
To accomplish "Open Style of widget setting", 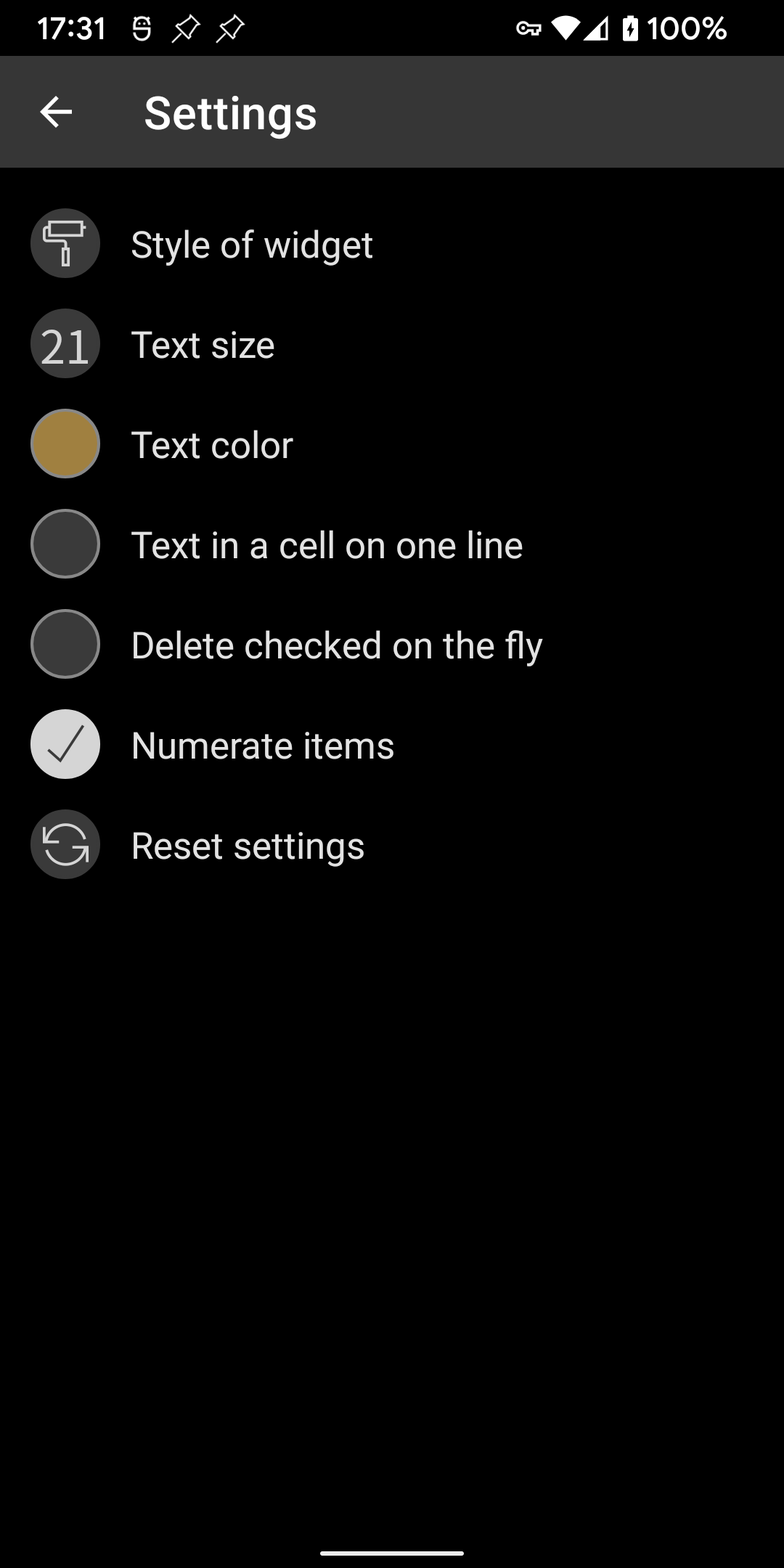I will pos(251,245).
